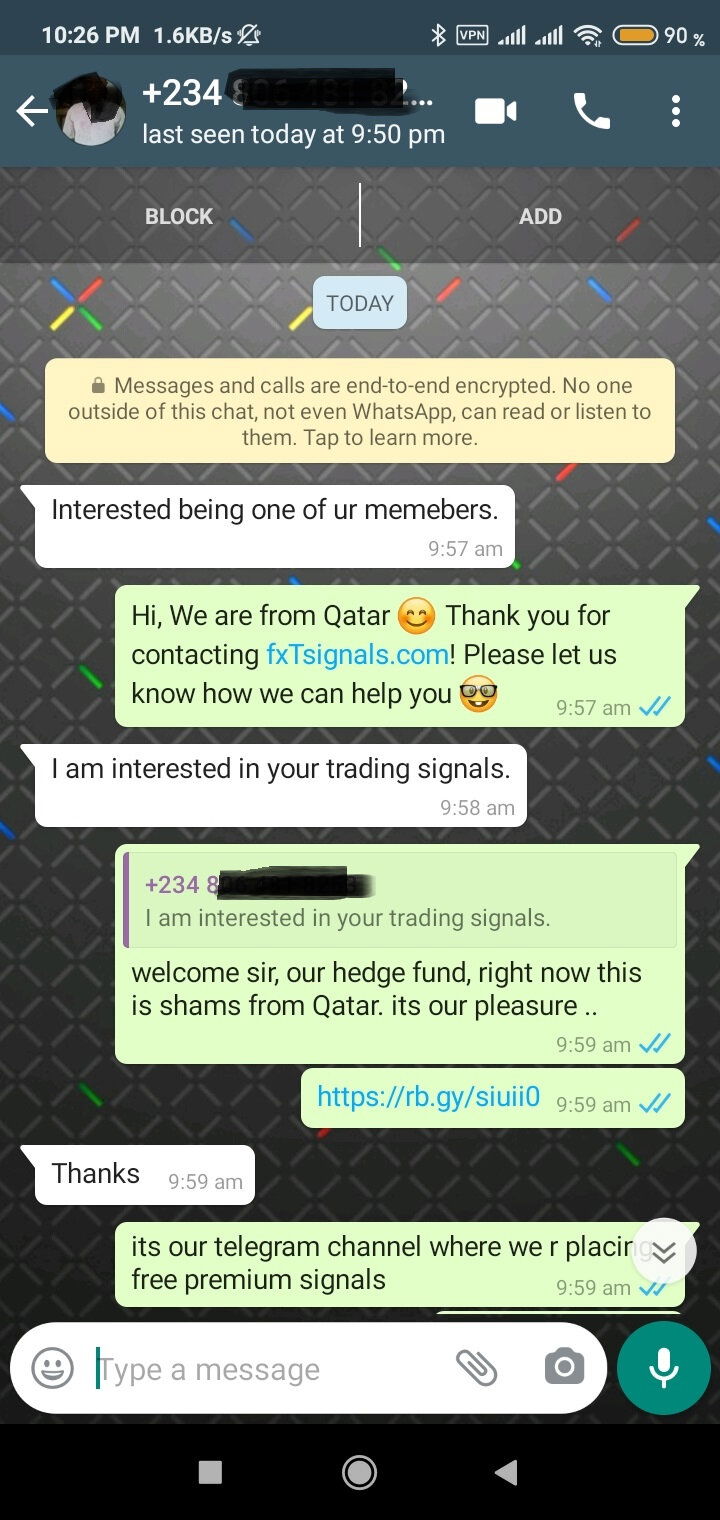720x1520 pixels.
Task: Go back to the chats list
Action: click(x=31, y=111)
